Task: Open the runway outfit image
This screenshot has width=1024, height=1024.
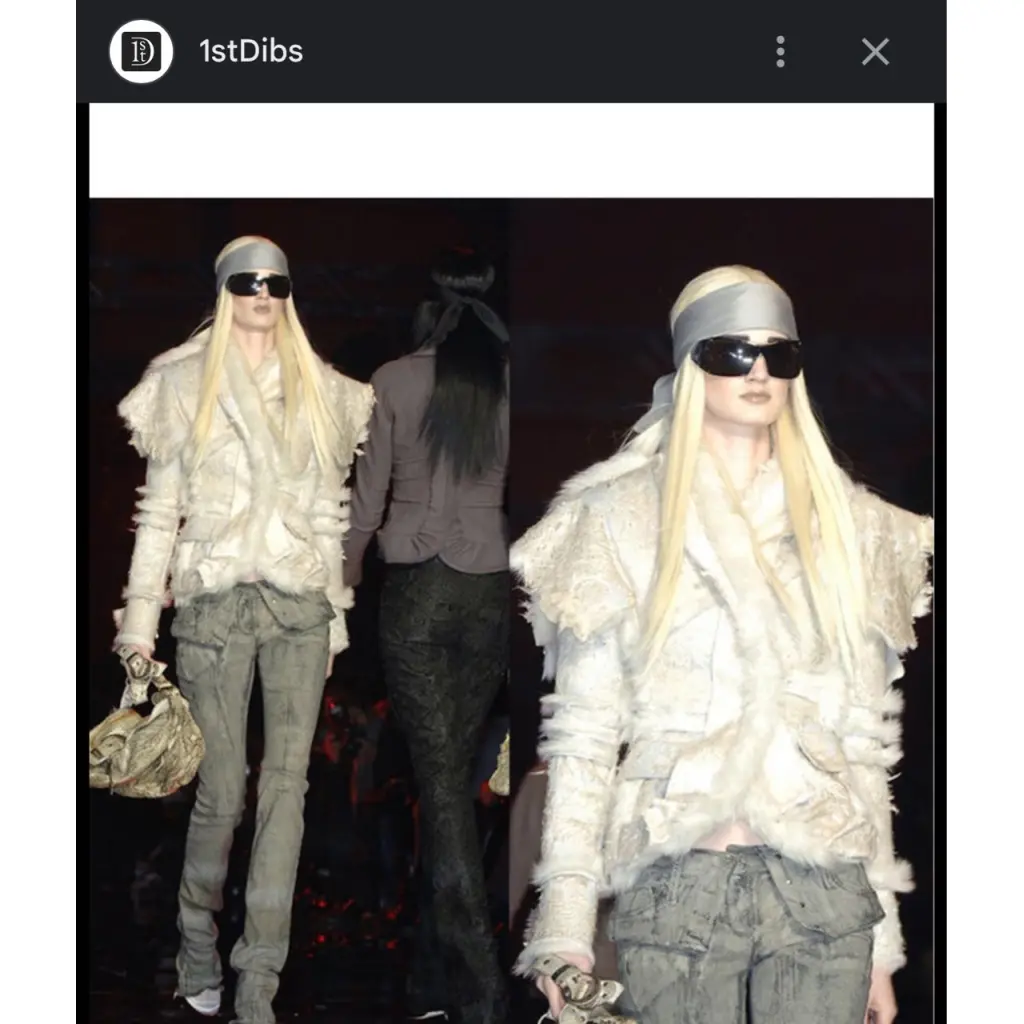Action: tap(511, 610)
